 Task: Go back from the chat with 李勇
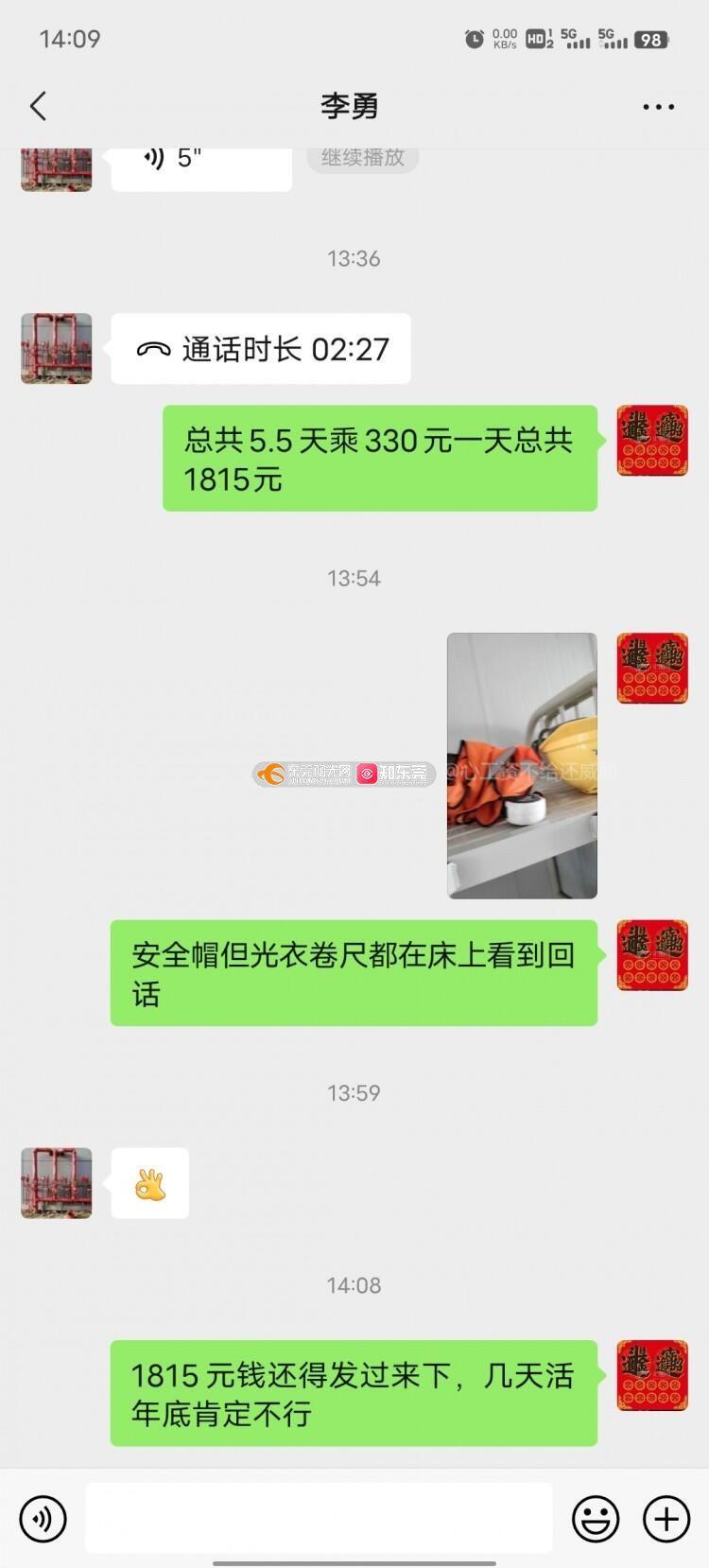(x=39, y=106)
